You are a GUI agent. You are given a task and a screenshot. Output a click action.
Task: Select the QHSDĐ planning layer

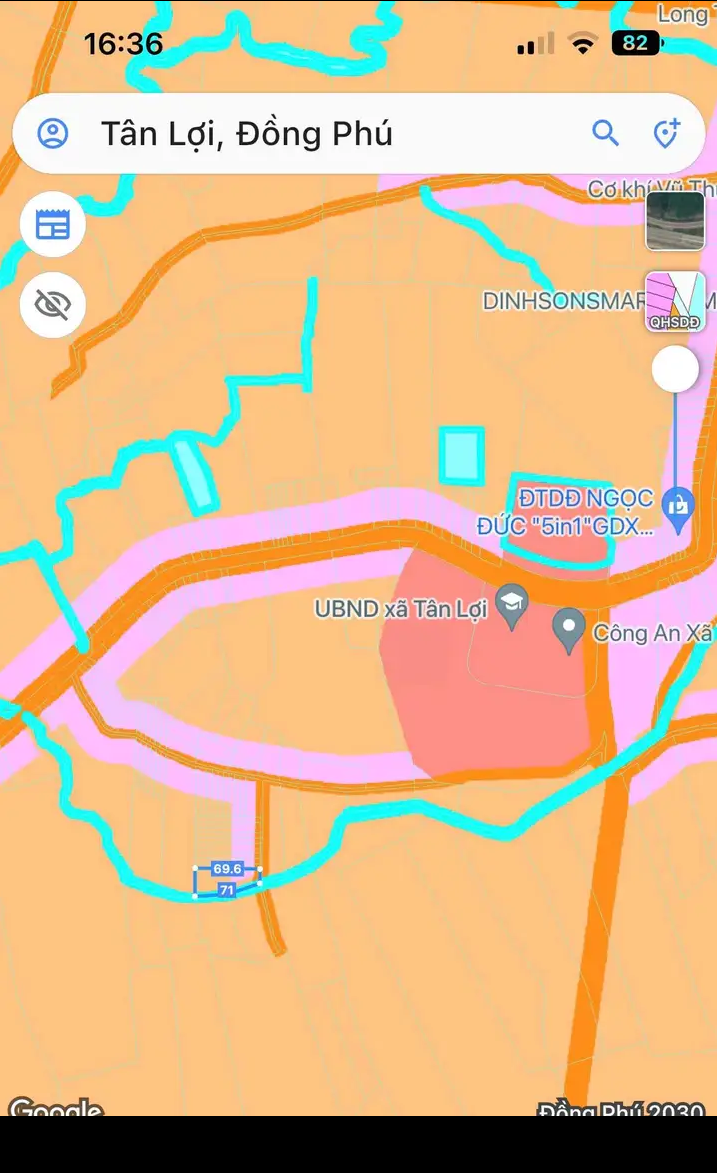tap(675, 301)
